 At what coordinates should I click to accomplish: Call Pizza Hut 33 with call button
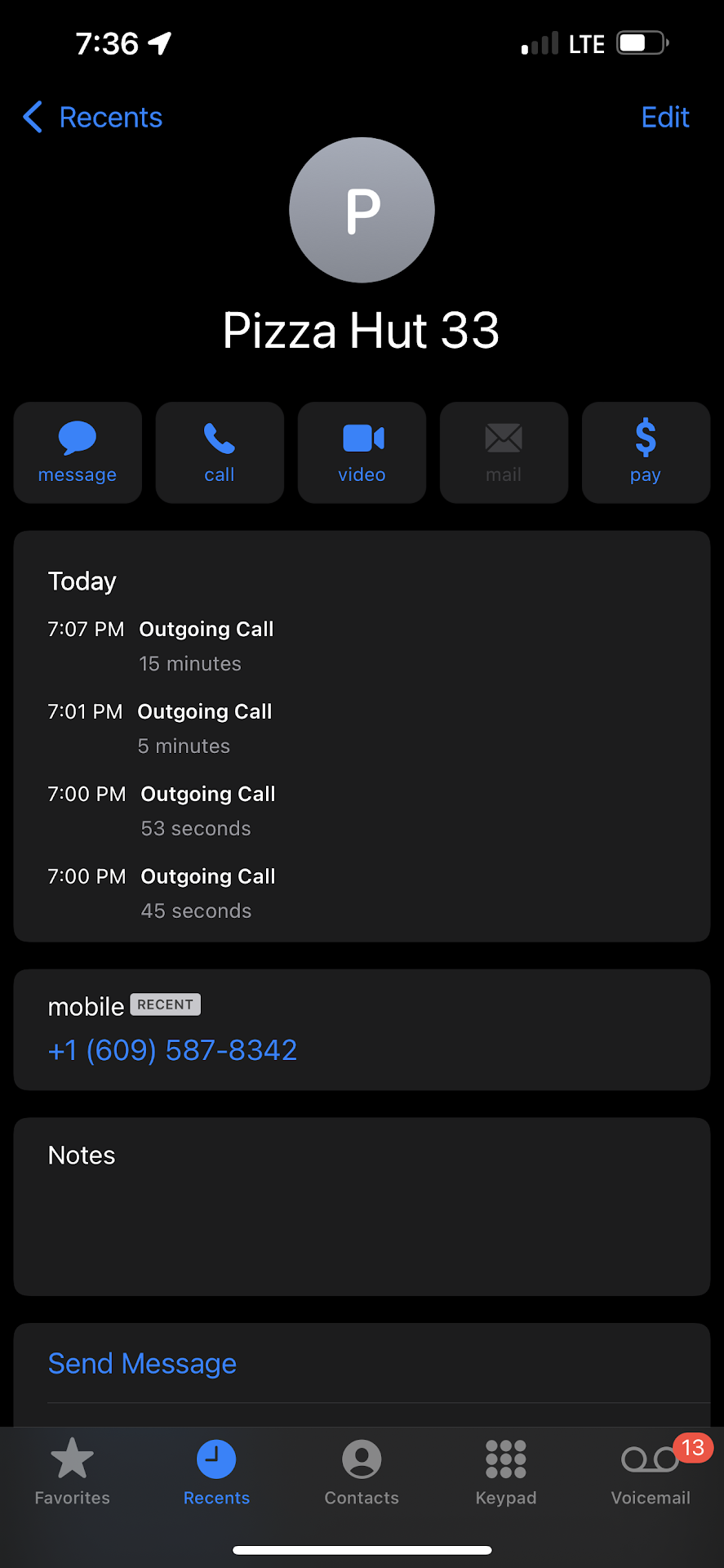220,452
